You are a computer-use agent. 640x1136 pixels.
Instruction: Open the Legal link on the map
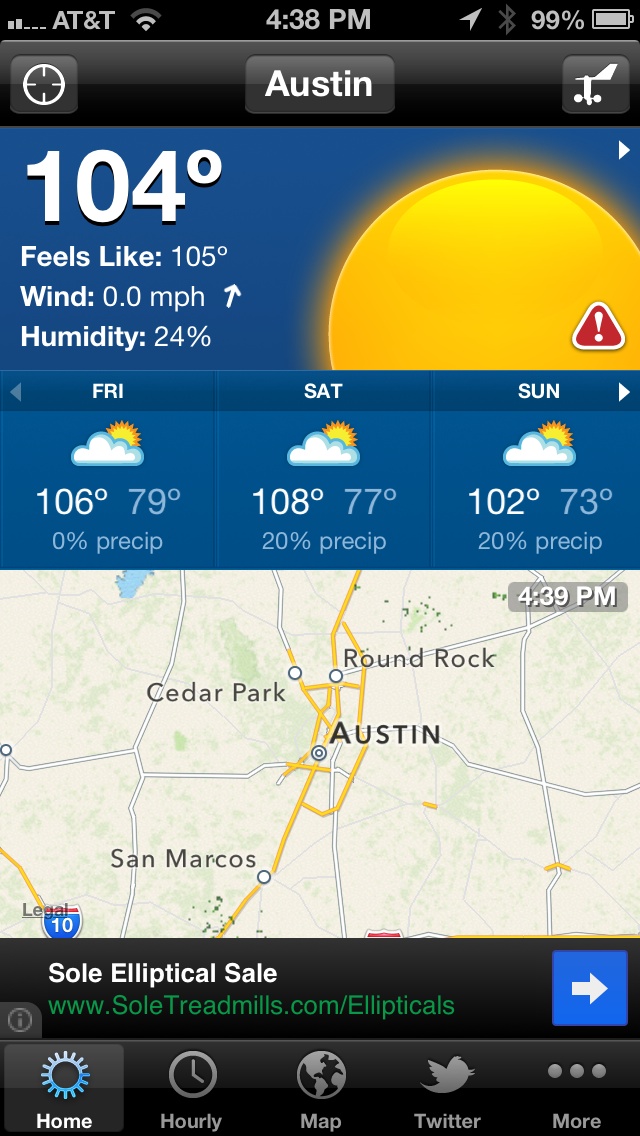click(x=46, y=910)
